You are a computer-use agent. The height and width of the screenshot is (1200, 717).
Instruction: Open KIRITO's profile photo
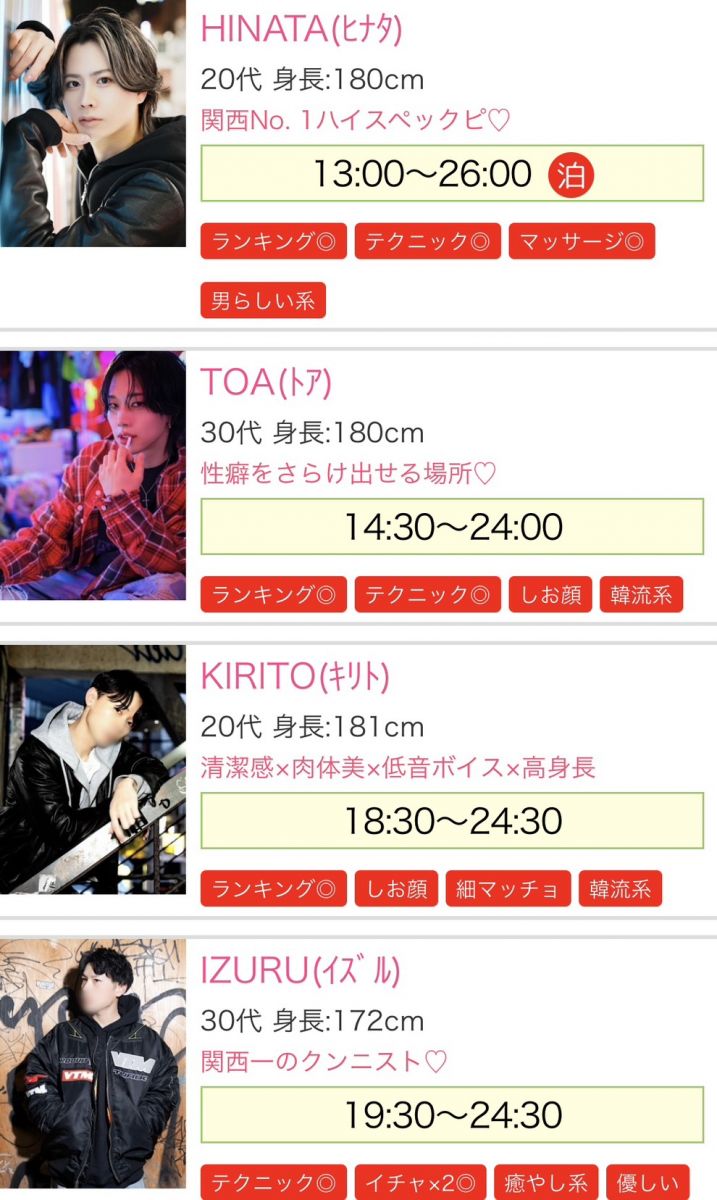[92, 768]
